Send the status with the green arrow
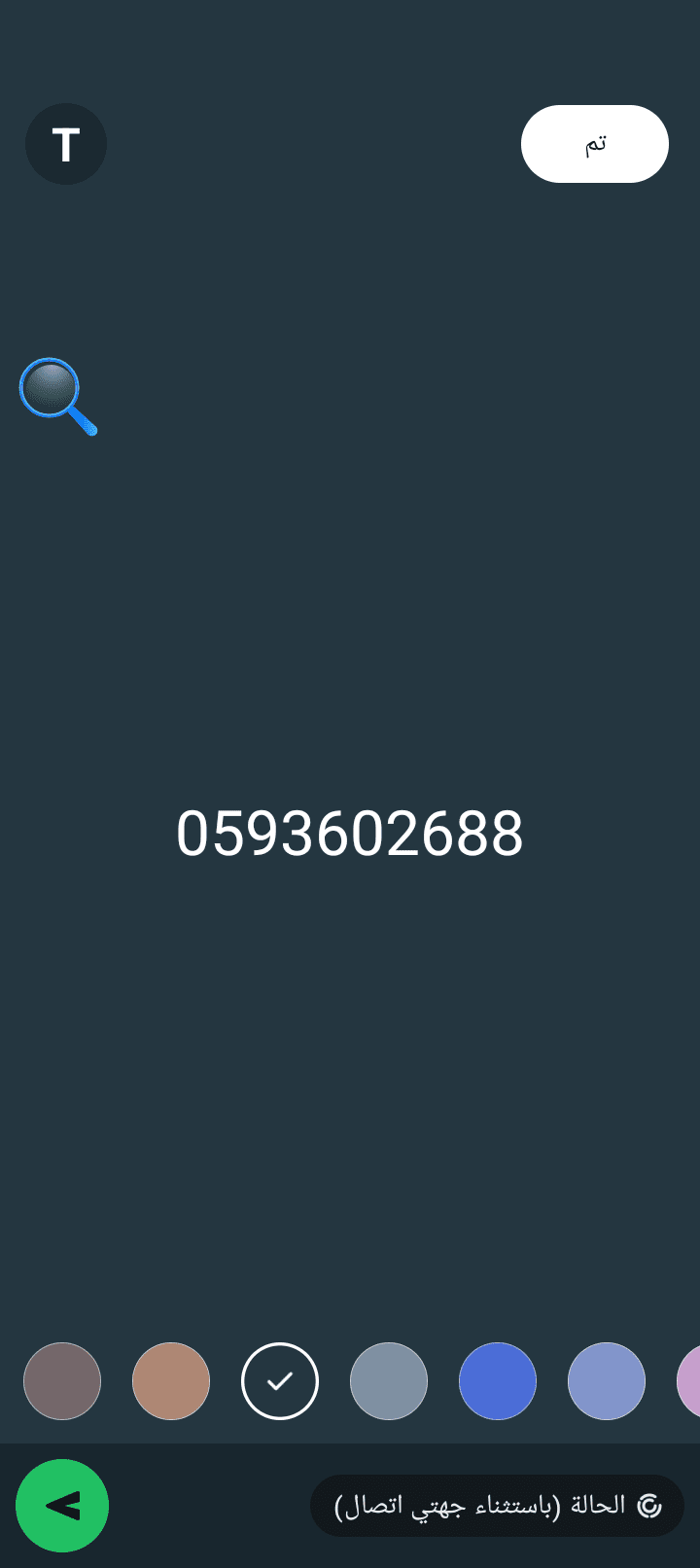Viewport: 700px width, 1568px height. coord(62,1505)
